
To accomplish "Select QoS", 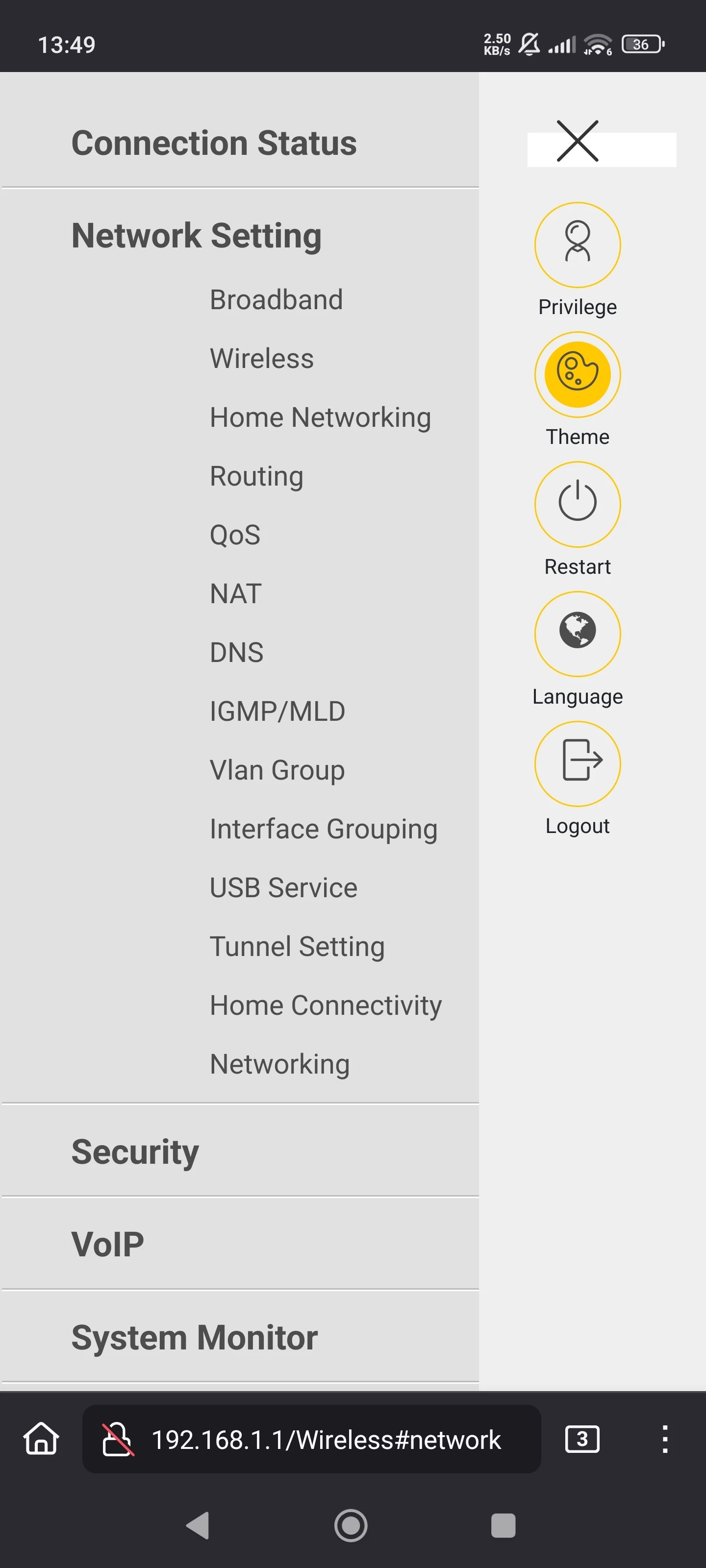I will point(234,535).
